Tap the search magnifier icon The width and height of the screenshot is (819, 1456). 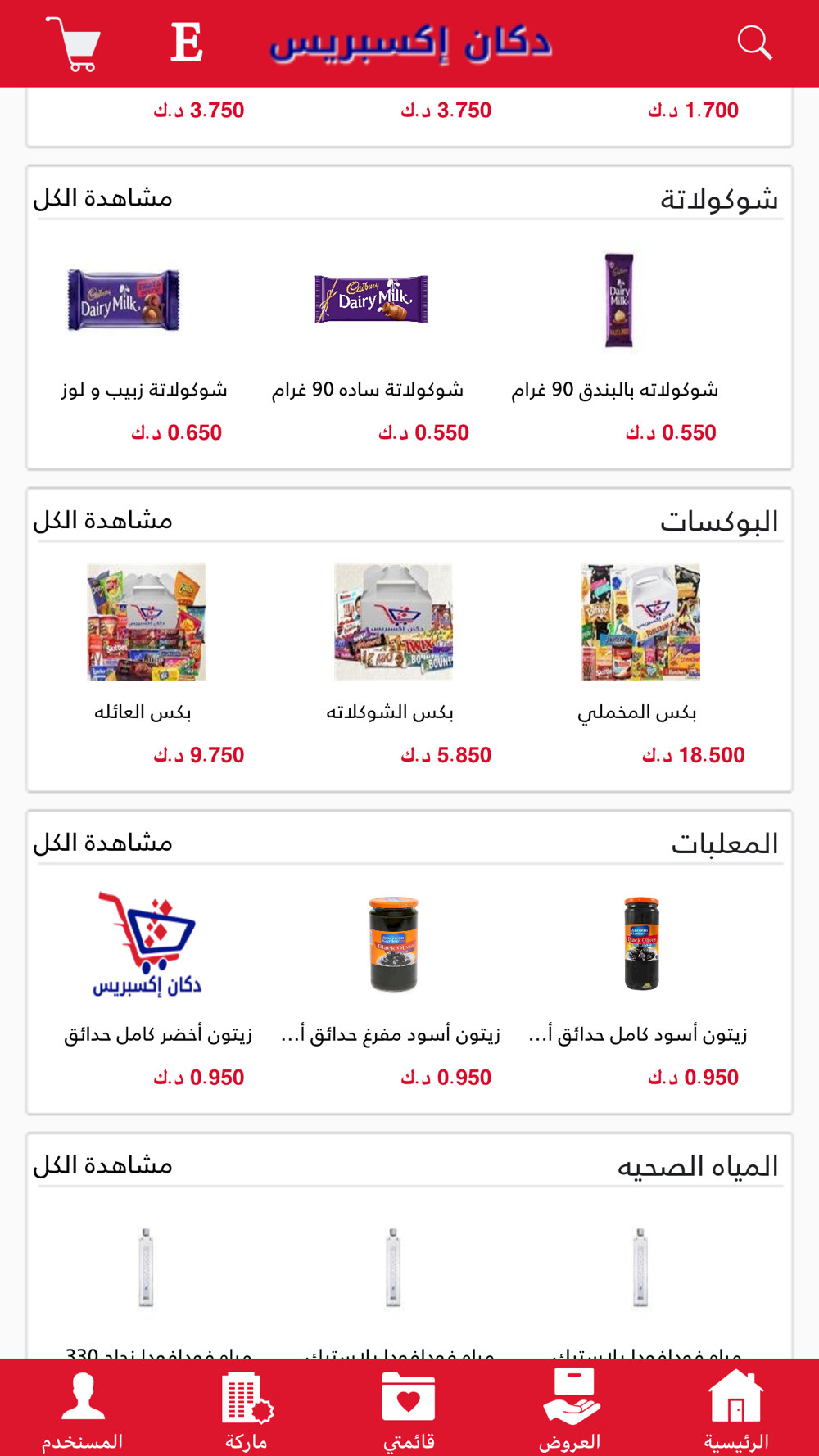tap(754, 43)
